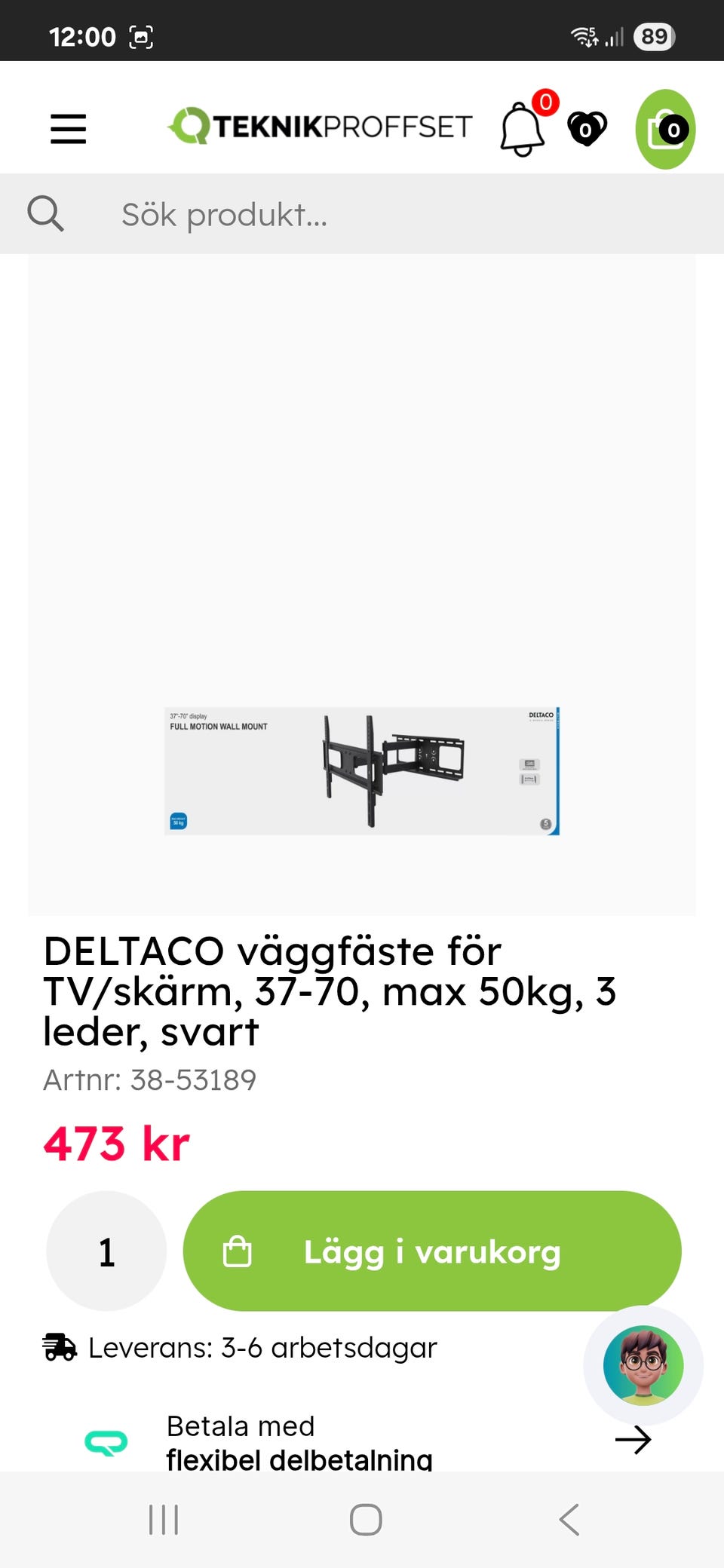This screenshot has height=1568, width=724.
Task: Select the article number 38-53189 text
Action: [x=150, y=1080]
